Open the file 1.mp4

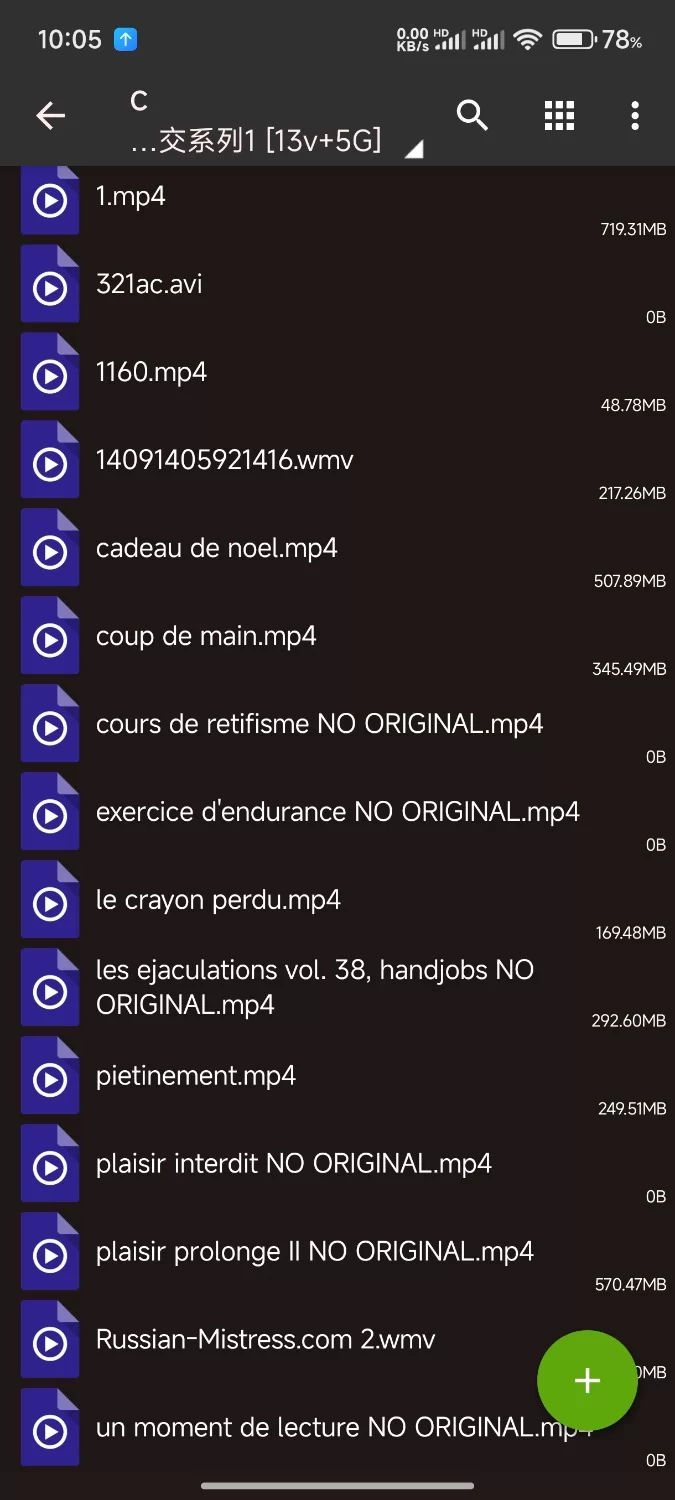click(x=131, y=197)
